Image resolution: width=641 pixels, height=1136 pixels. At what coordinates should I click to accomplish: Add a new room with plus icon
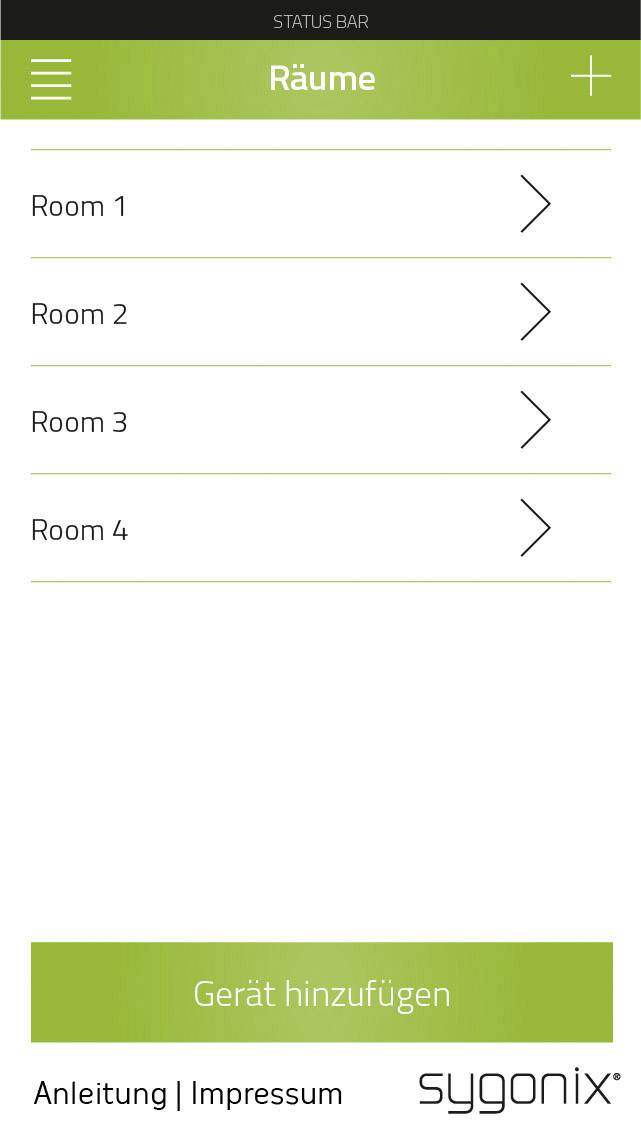coord(591,77)
